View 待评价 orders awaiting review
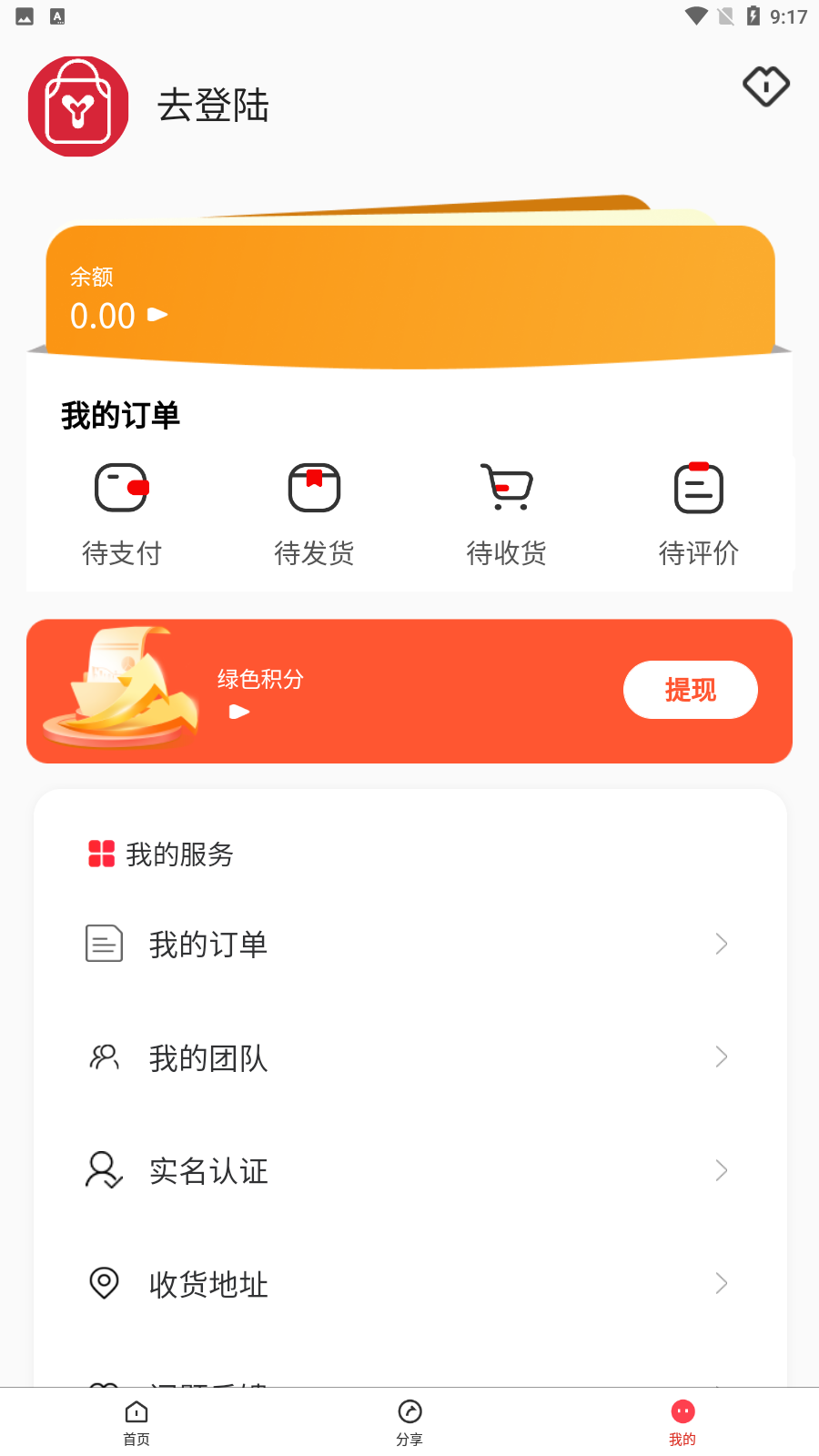 pos(698,513)
